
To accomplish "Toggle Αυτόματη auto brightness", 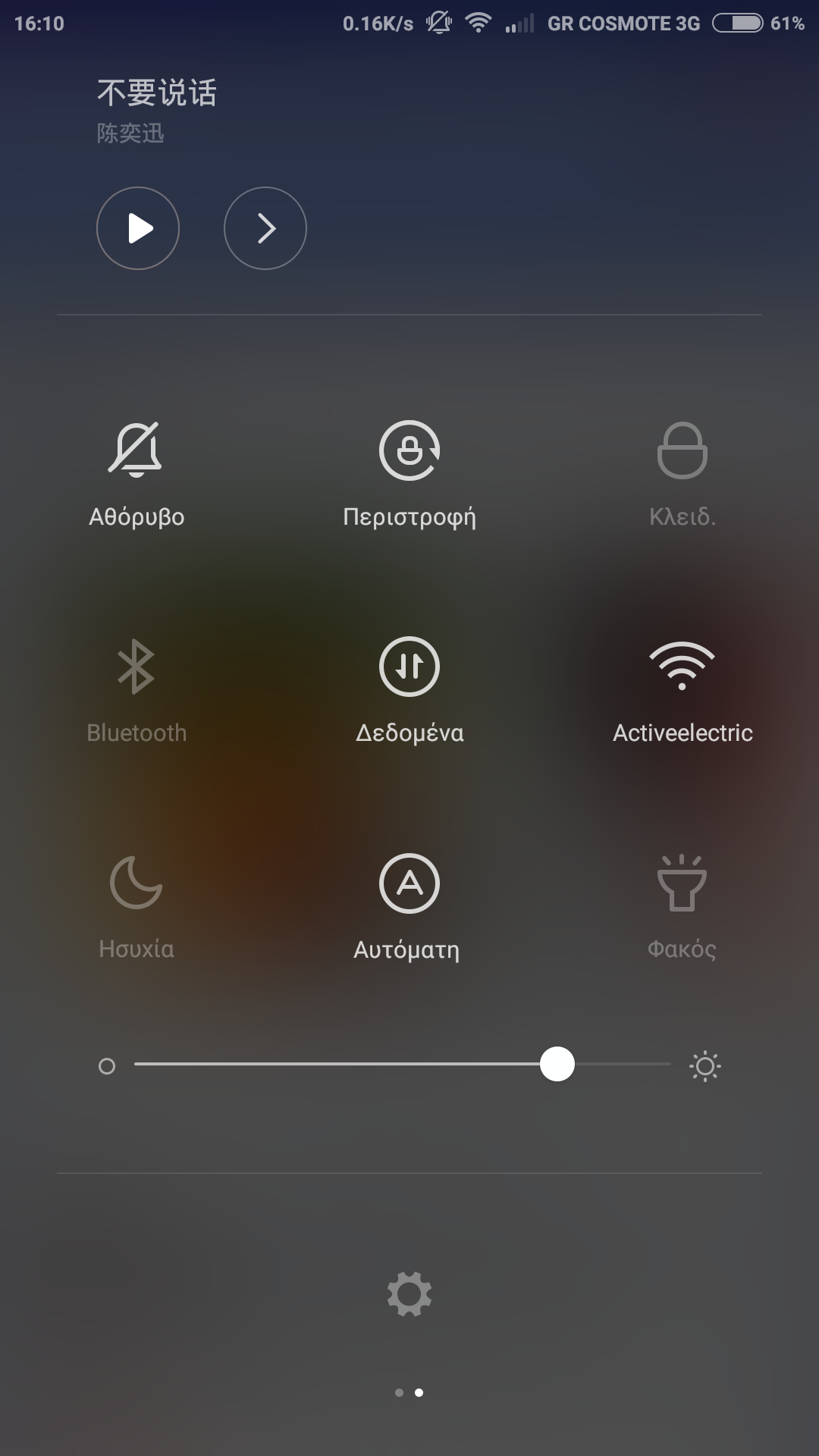I will (409, 883).
